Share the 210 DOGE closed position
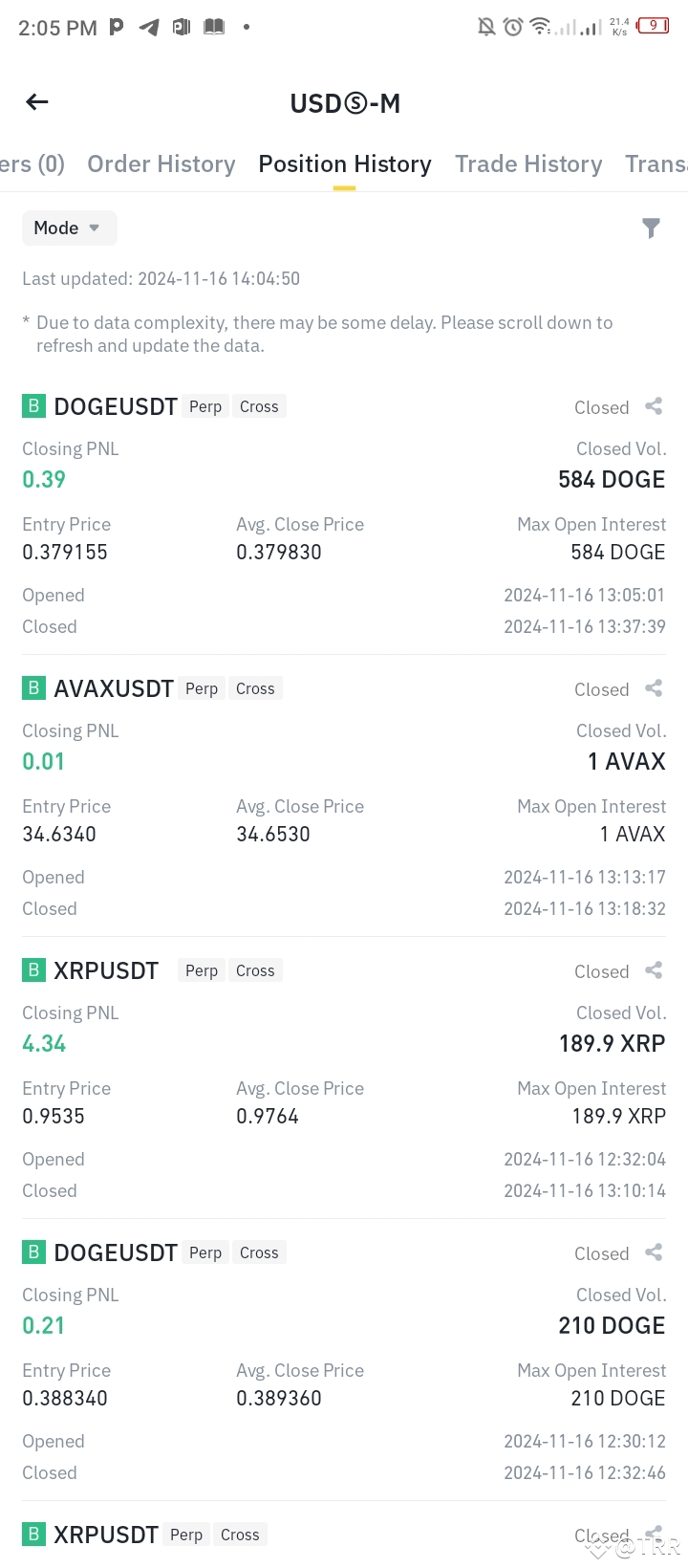Viewport: 688px width, 1568px height. [x=654, y=1252]
